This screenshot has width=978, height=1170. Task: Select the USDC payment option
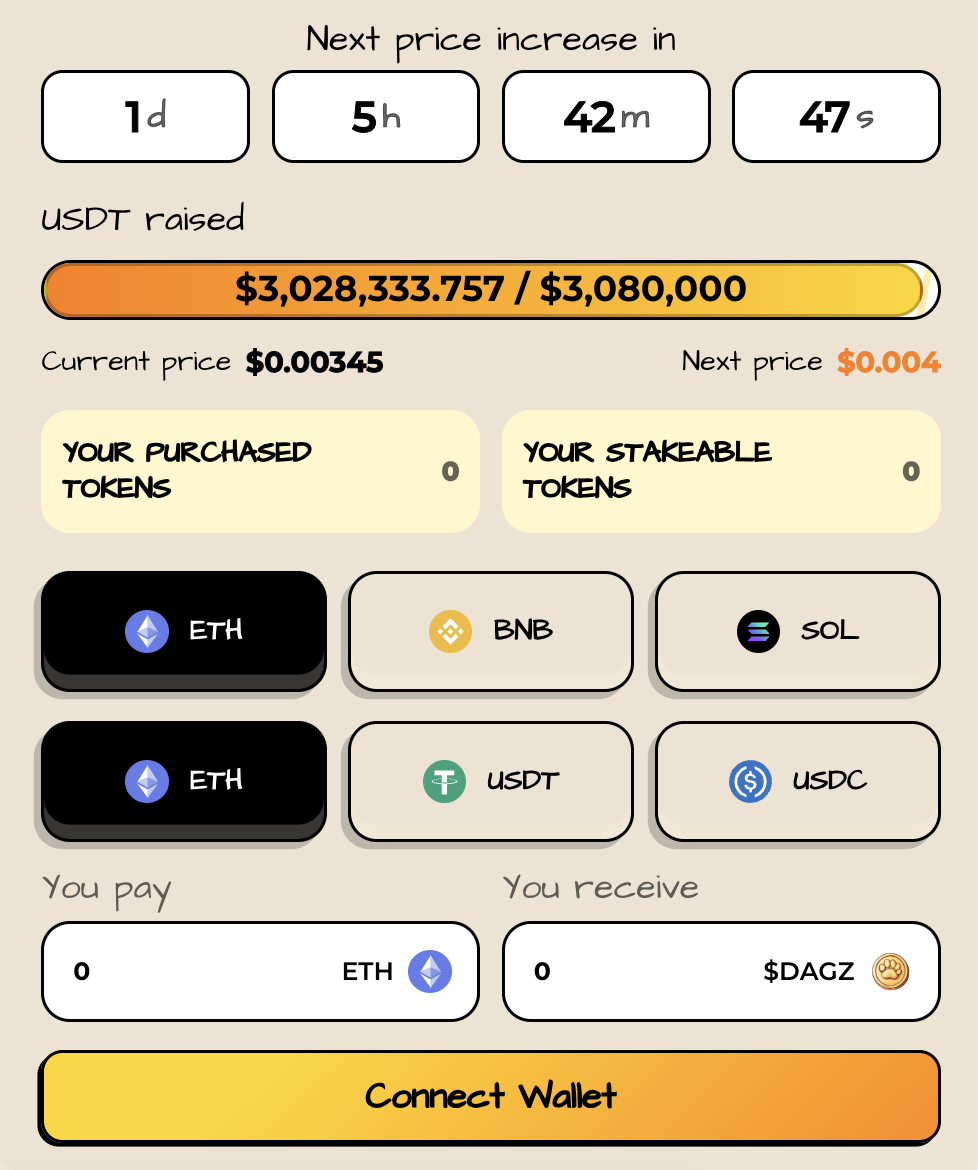click(x=797, y=781)
